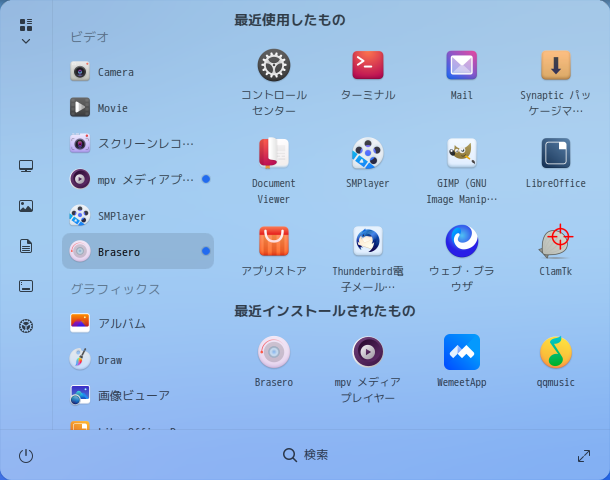The height and width of the screenshot is (480, 610).
Task: Tap the 検索 search field
Action: point(306,455)
